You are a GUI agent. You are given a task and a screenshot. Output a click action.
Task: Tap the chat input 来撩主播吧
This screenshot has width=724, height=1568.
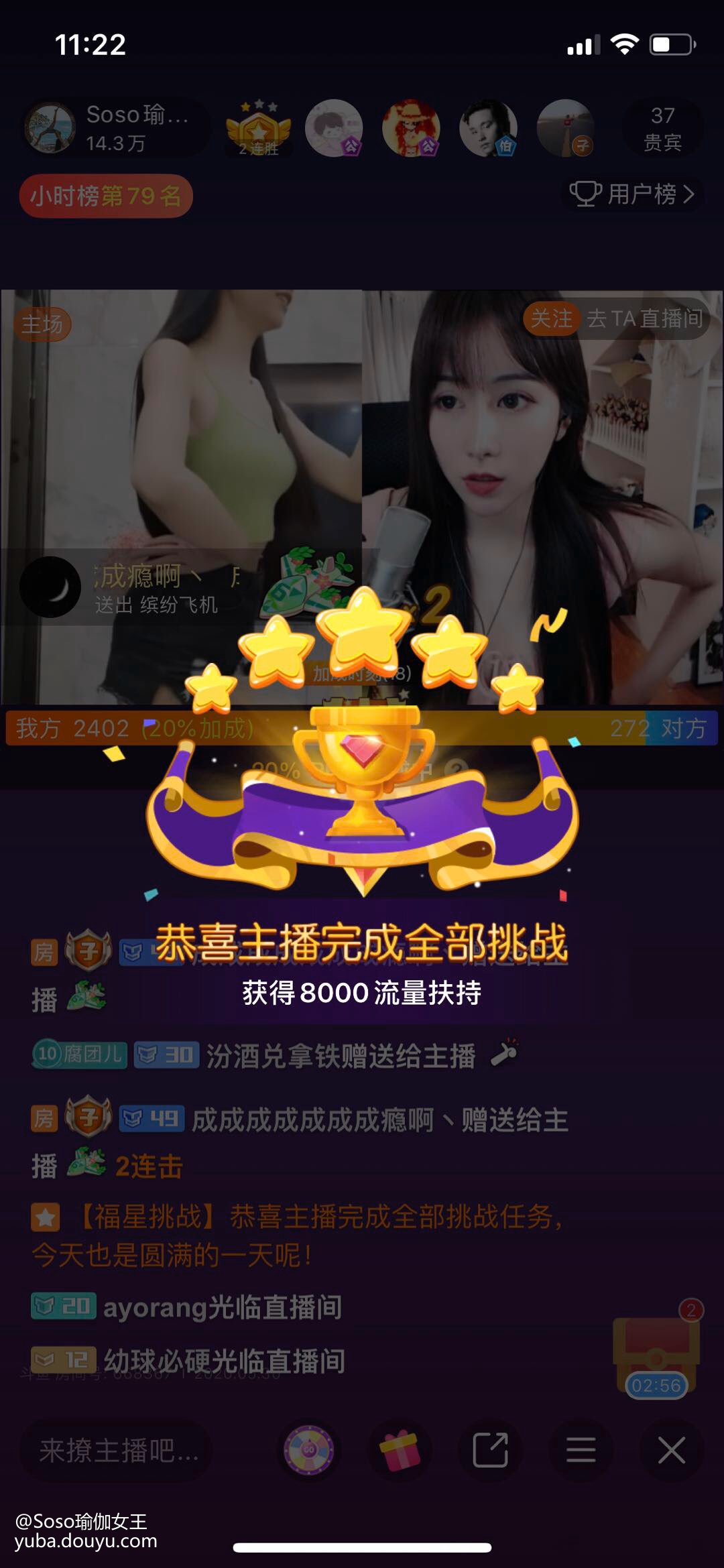click(x=118, y=1451)
